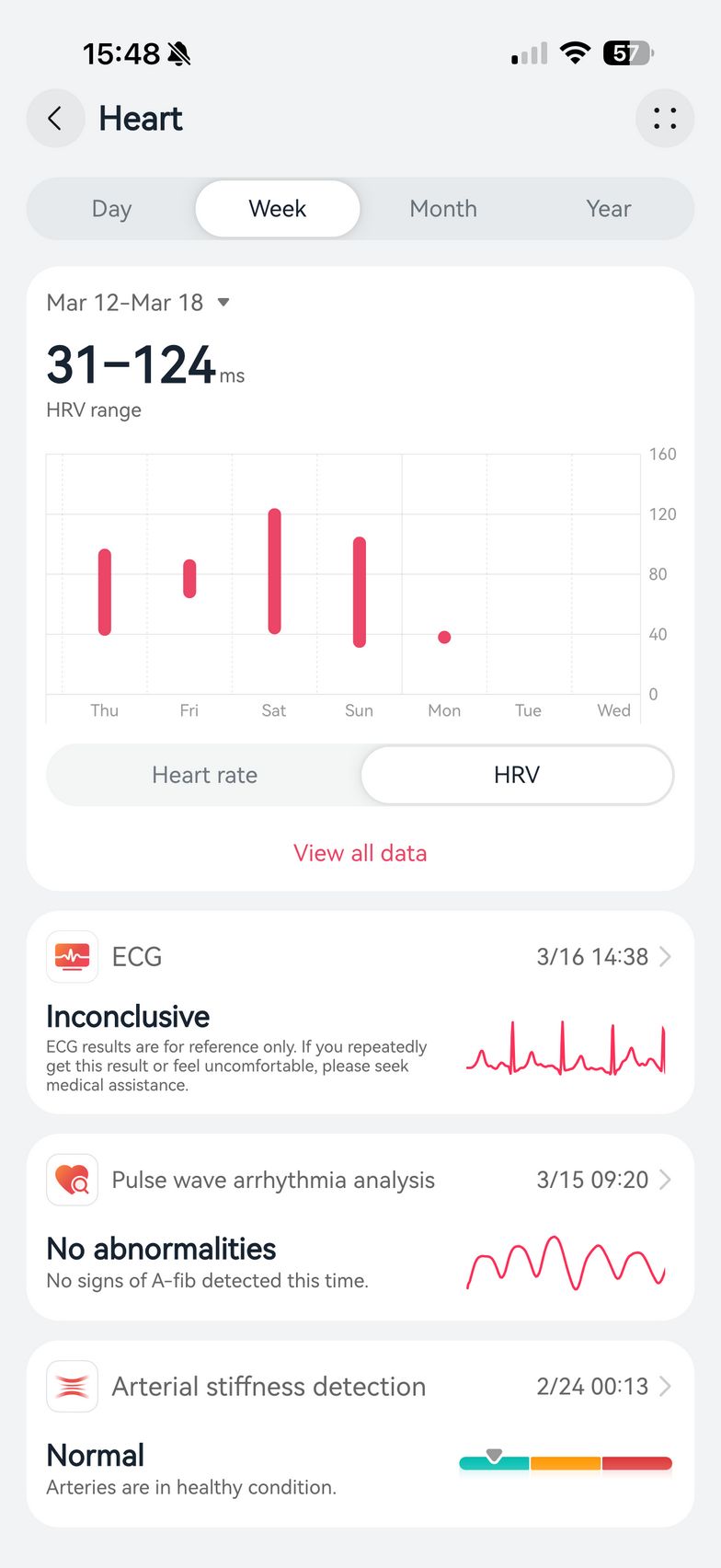Screen dimensions: 721x1568
Task: Open View all data
Action: coord(360,853)
